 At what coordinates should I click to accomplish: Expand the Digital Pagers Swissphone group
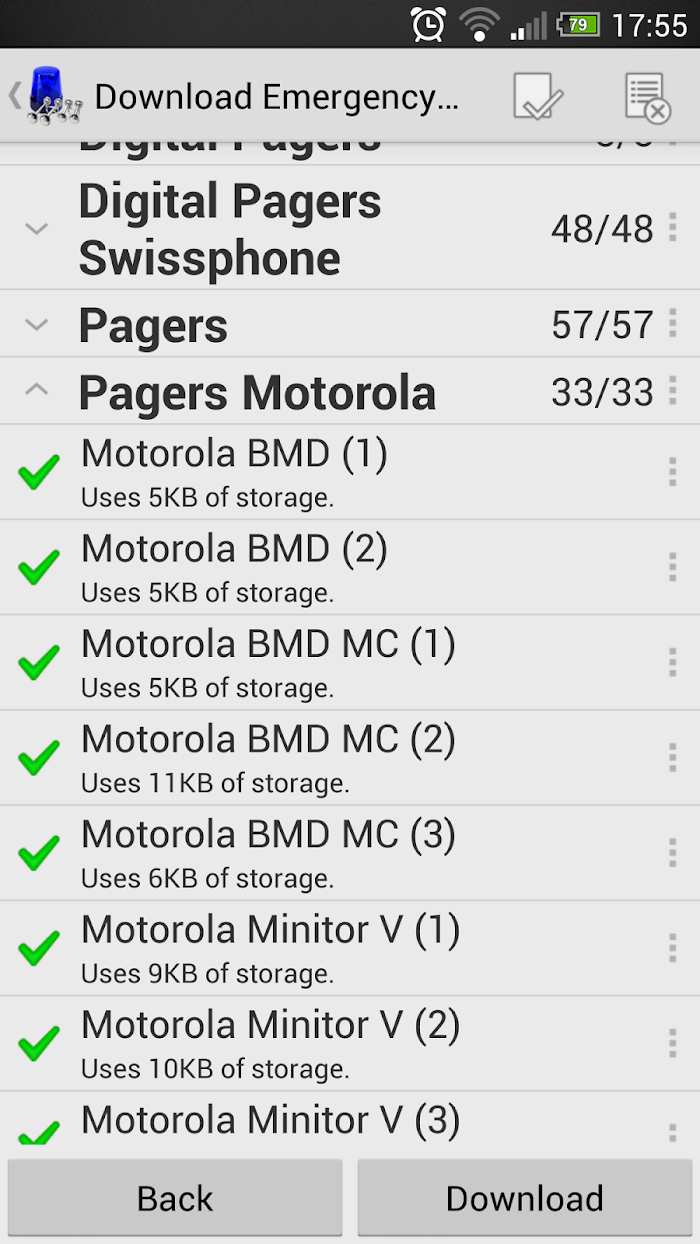37,229
